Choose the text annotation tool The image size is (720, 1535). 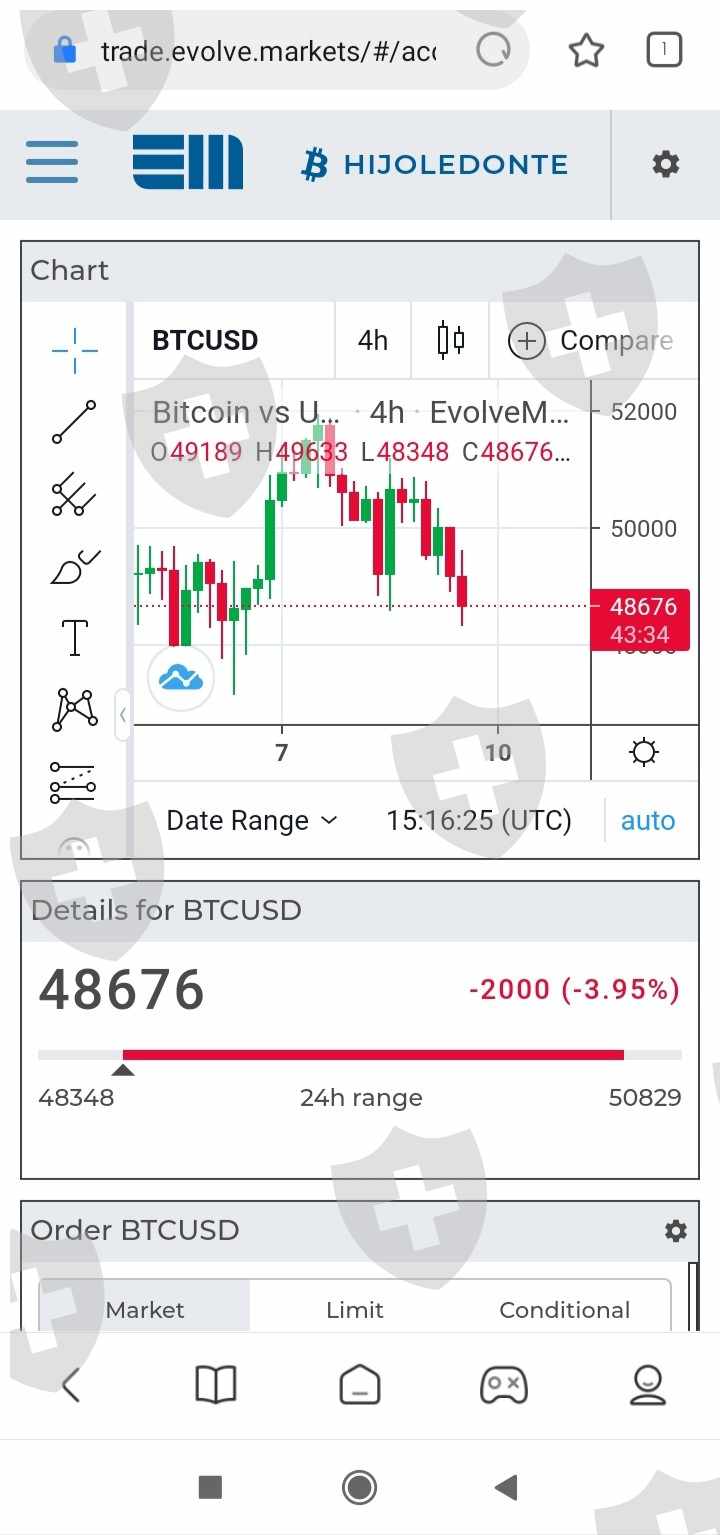(x=75, y=637)
